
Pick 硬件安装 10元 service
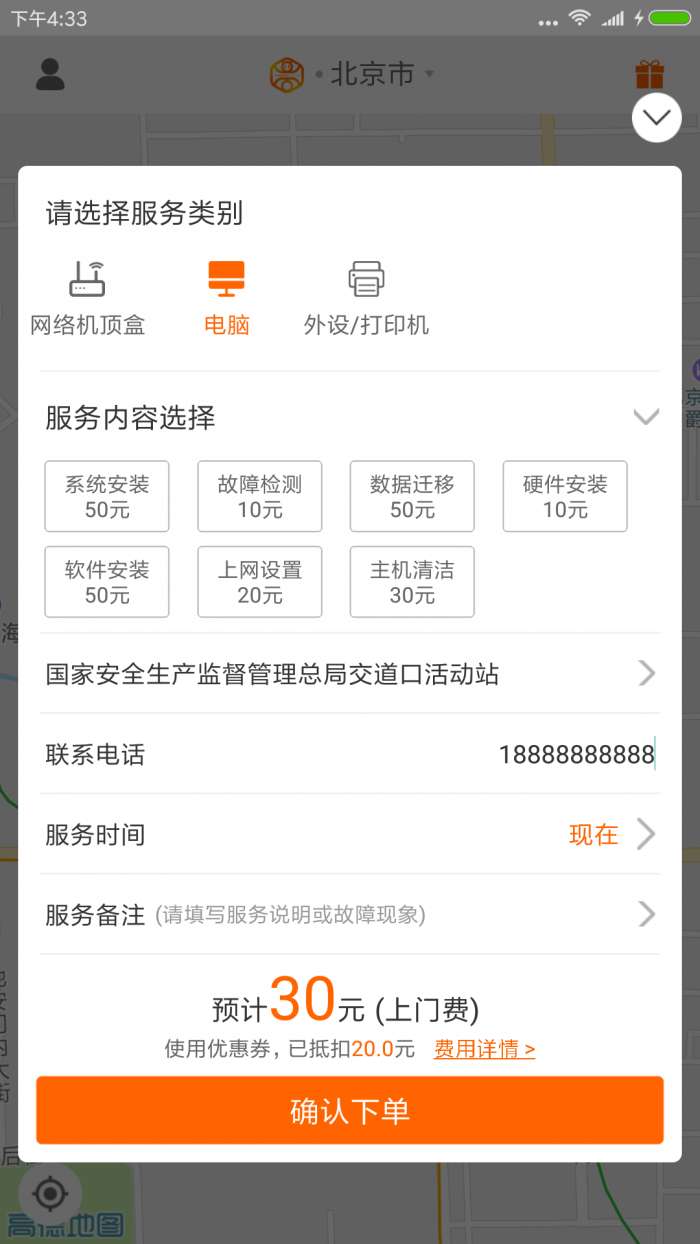(565, 496)
